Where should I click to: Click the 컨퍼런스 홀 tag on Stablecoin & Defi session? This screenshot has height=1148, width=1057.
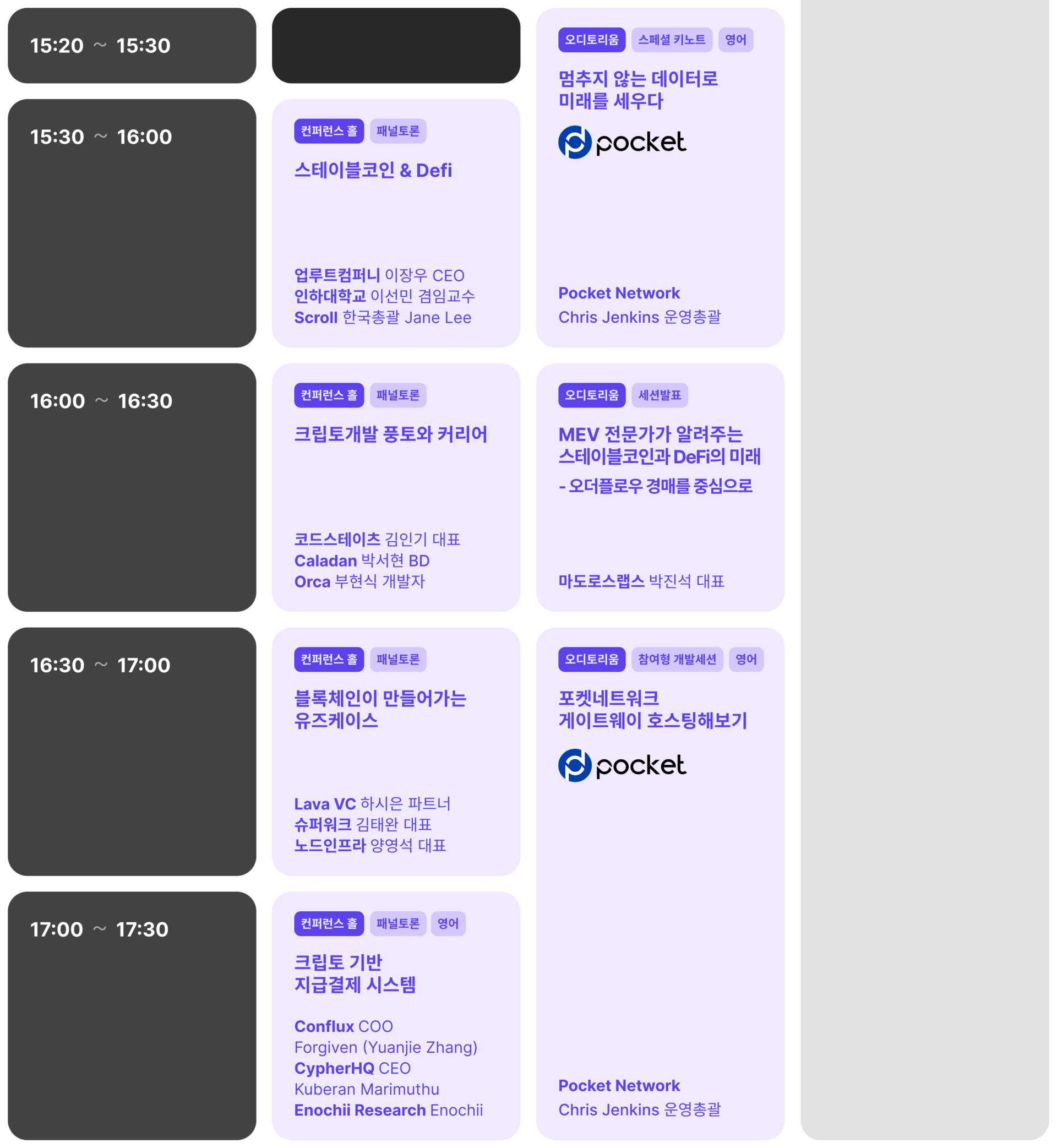tap(329, 130)
